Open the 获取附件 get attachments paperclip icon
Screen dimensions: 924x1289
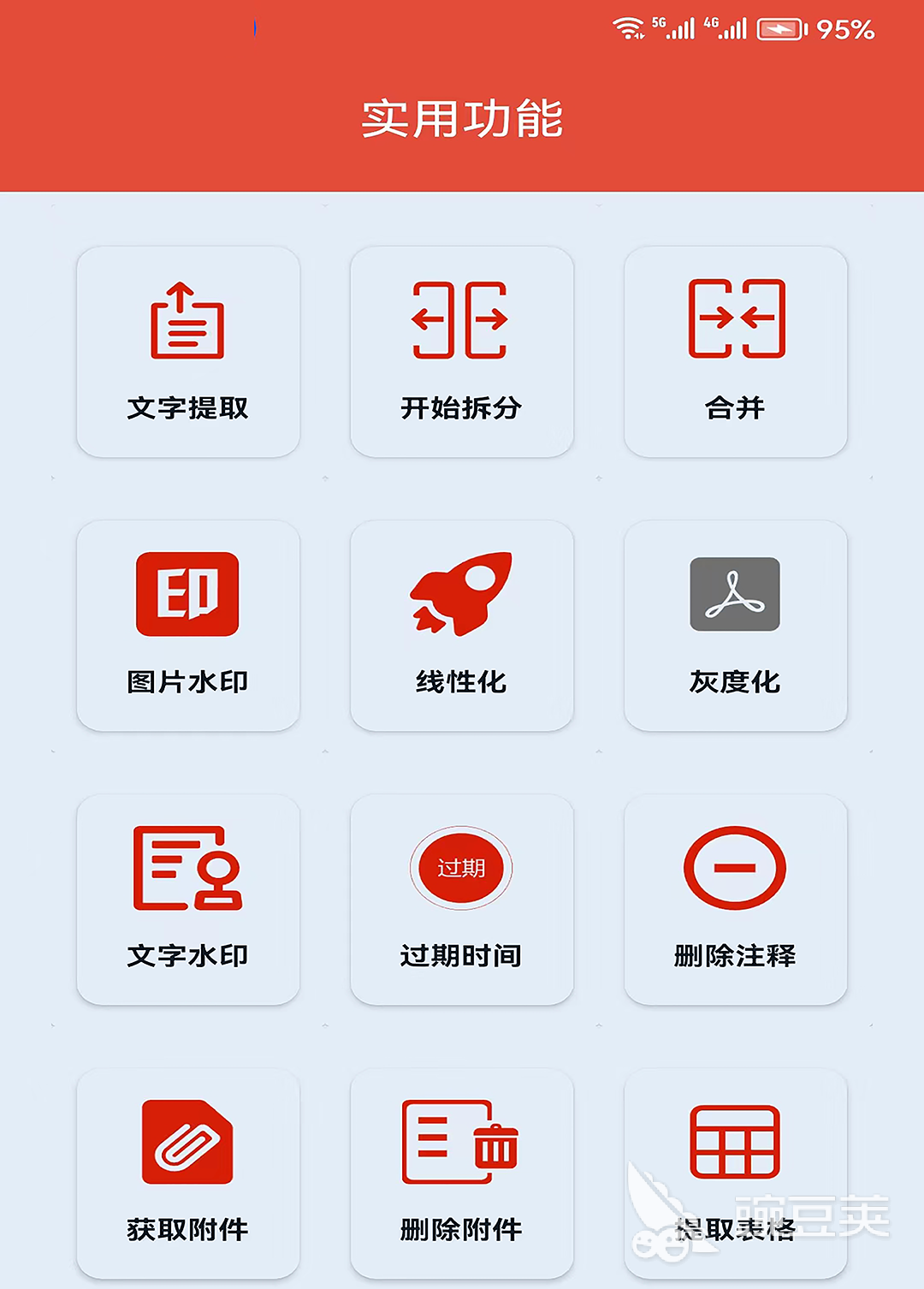(x=187, y=1143)
